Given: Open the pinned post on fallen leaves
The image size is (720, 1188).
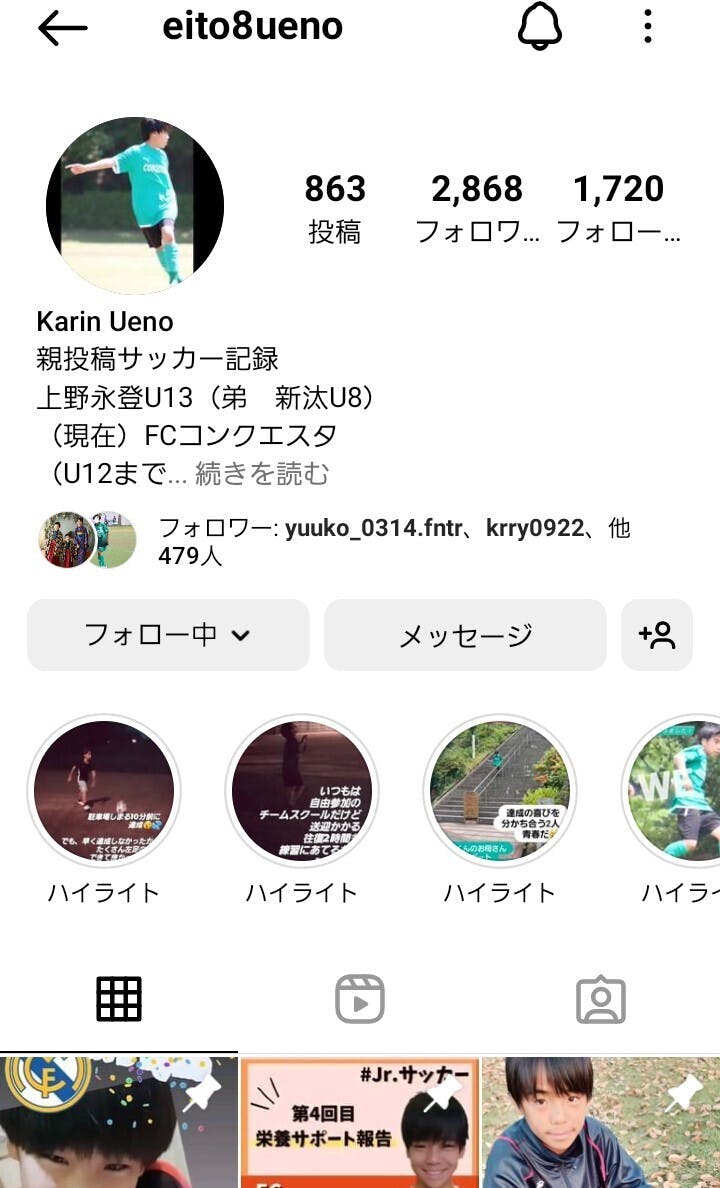Looking at the screenshot, I should point(601,1123).
